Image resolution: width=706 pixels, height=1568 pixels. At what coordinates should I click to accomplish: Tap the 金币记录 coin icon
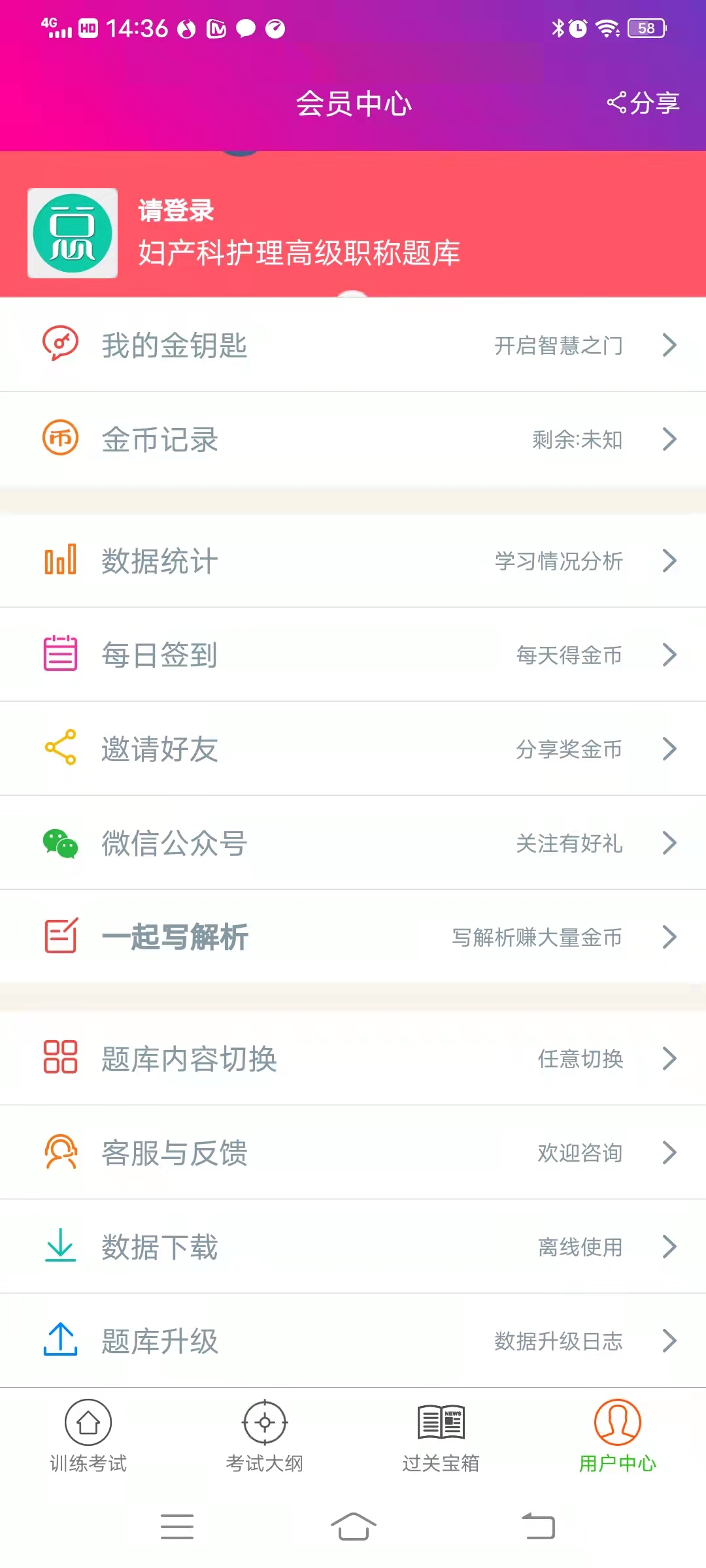(x=60, y=439)
